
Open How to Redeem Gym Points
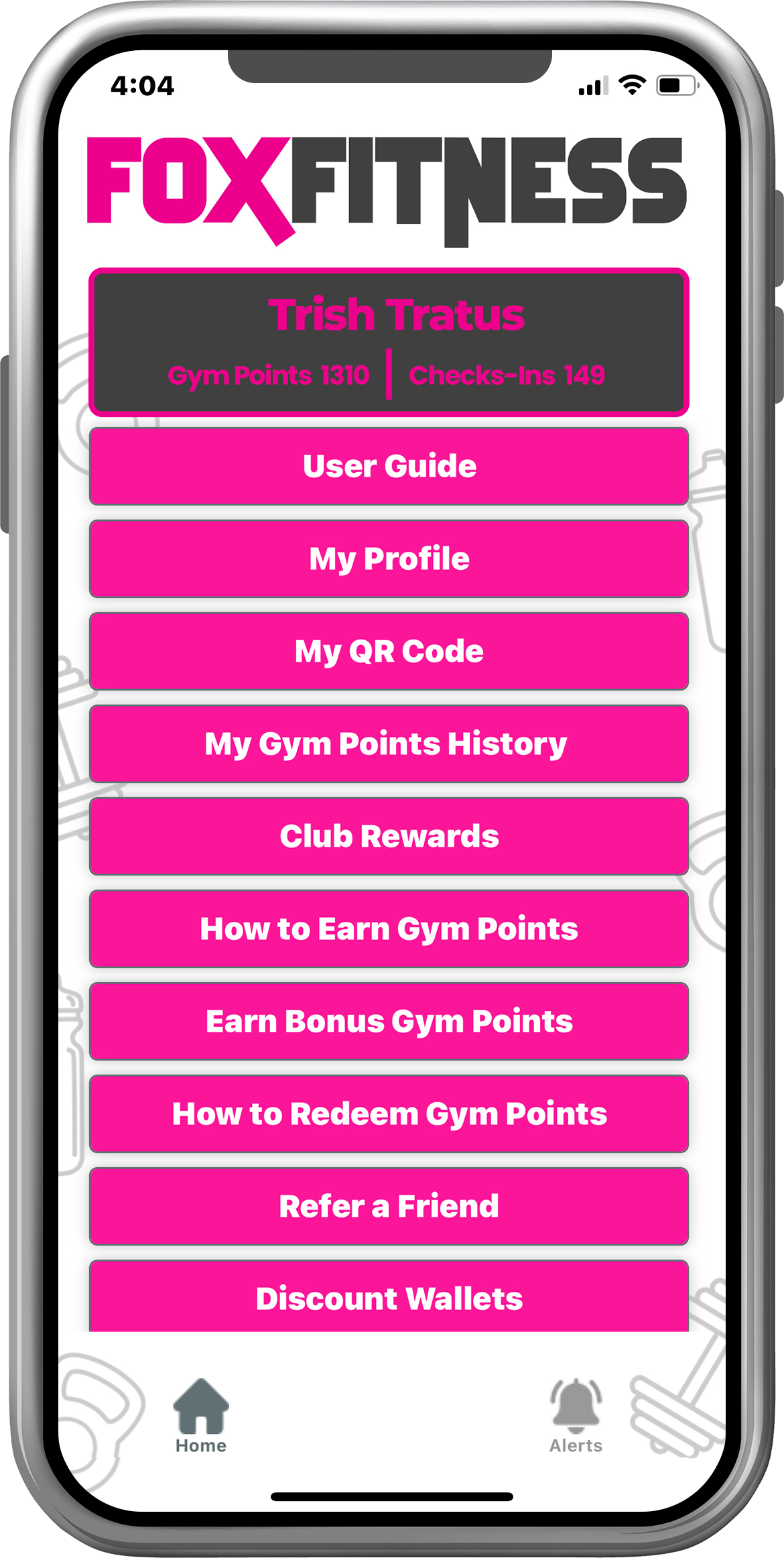(389, 1114)
